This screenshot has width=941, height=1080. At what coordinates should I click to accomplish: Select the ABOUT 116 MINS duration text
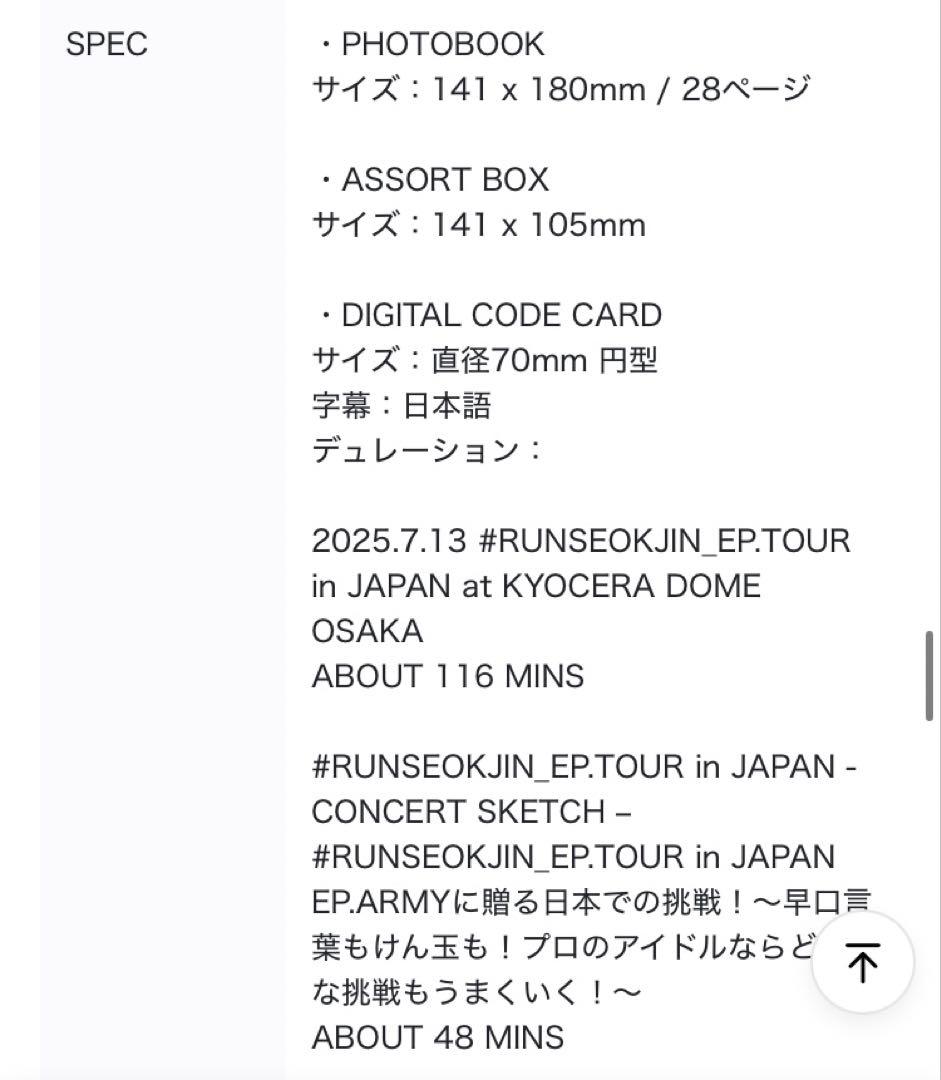448,676
